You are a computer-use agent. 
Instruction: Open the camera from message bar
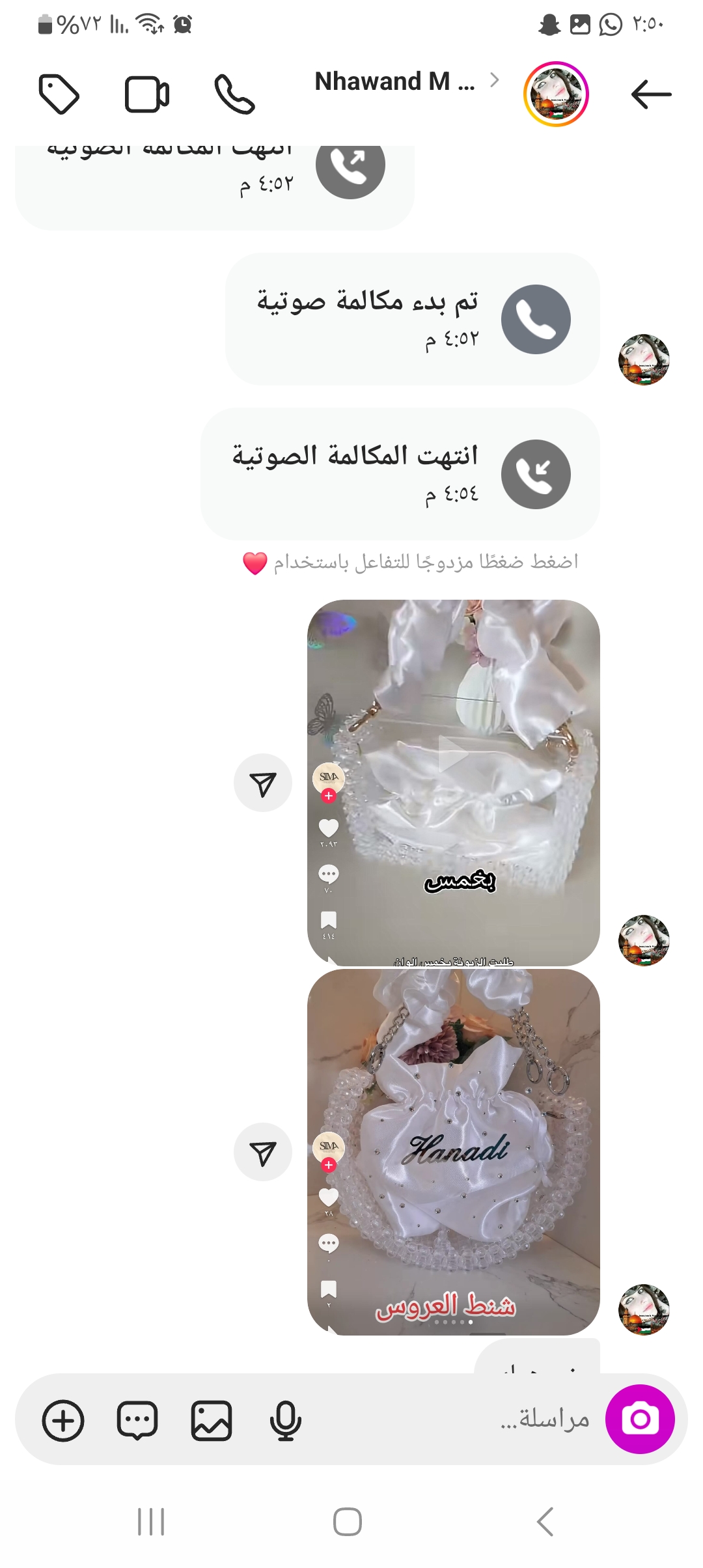click(x=640, y=1419)
